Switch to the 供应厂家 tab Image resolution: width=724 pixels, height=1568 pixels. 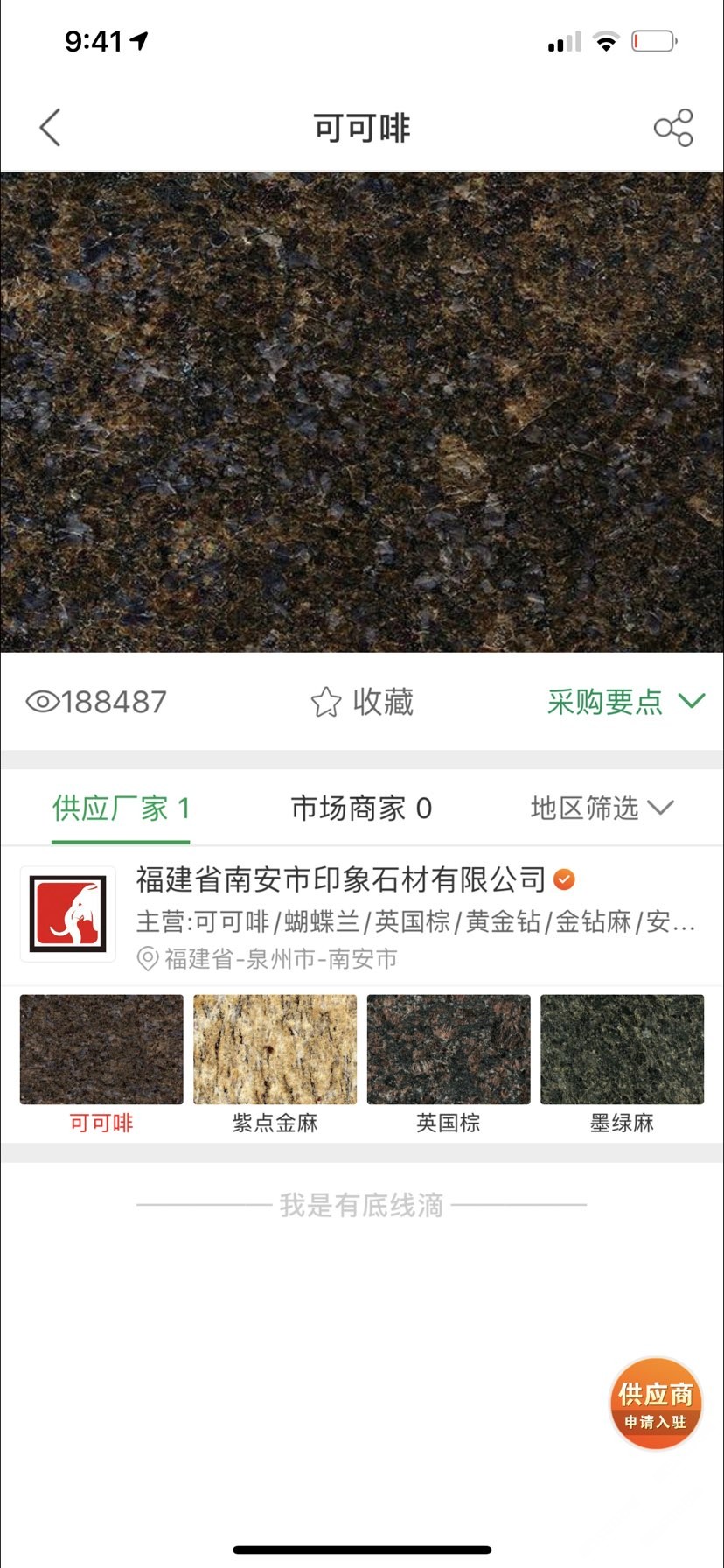coord(121,808)
